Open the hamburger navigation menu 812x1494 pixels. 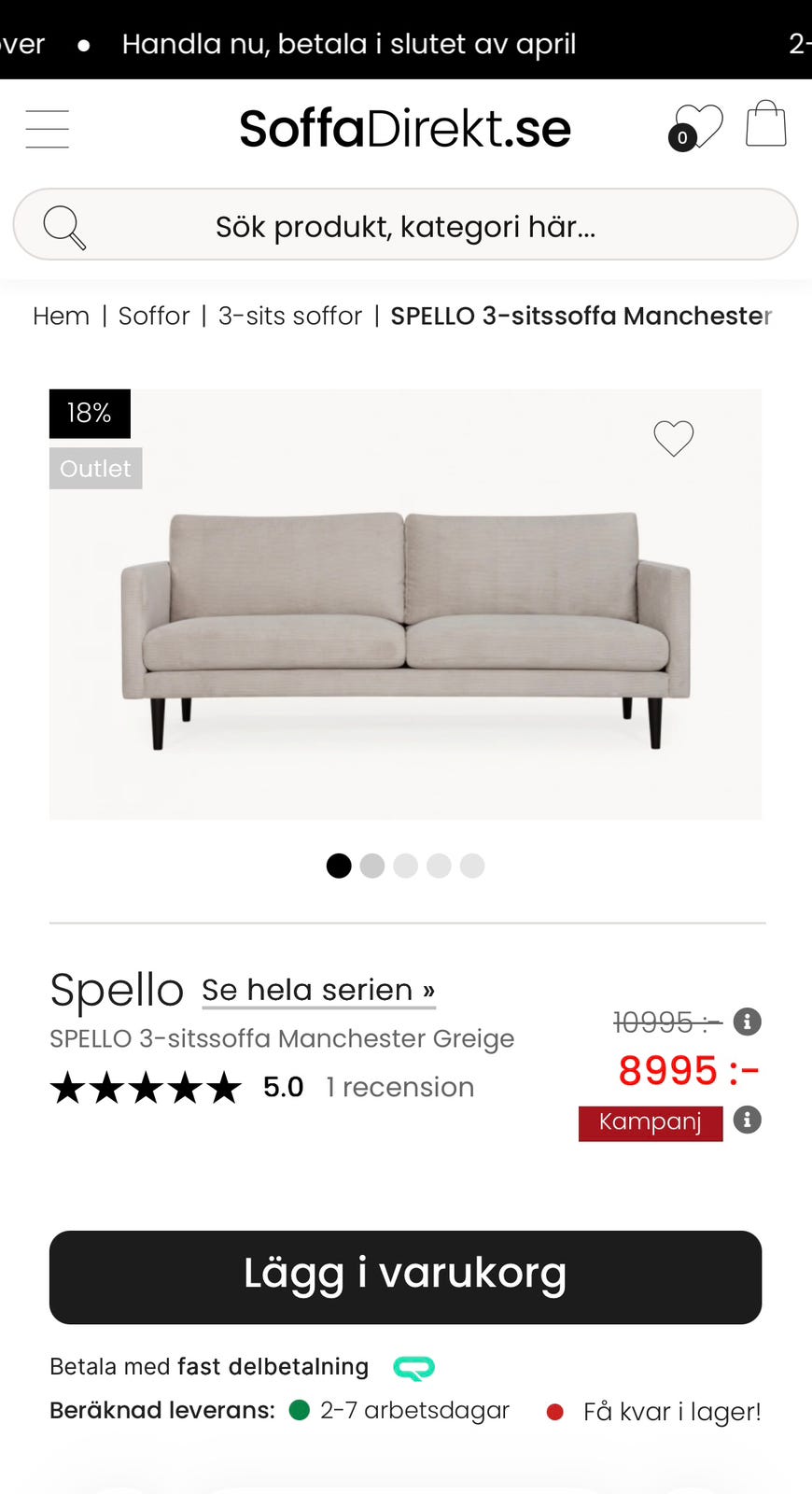(47, 128)
